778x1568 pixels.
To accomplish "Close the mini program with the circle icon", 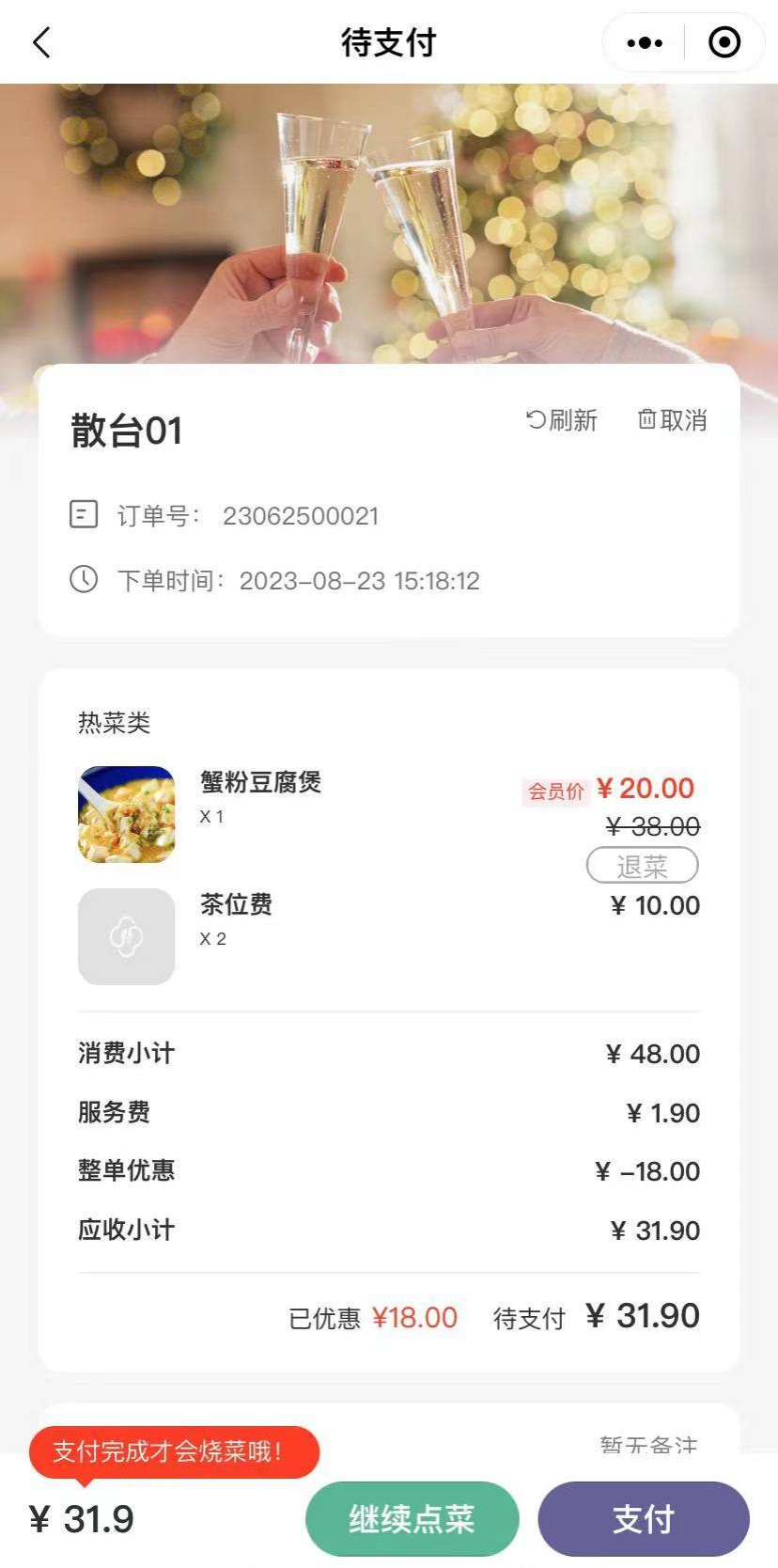I will (724, 42).
